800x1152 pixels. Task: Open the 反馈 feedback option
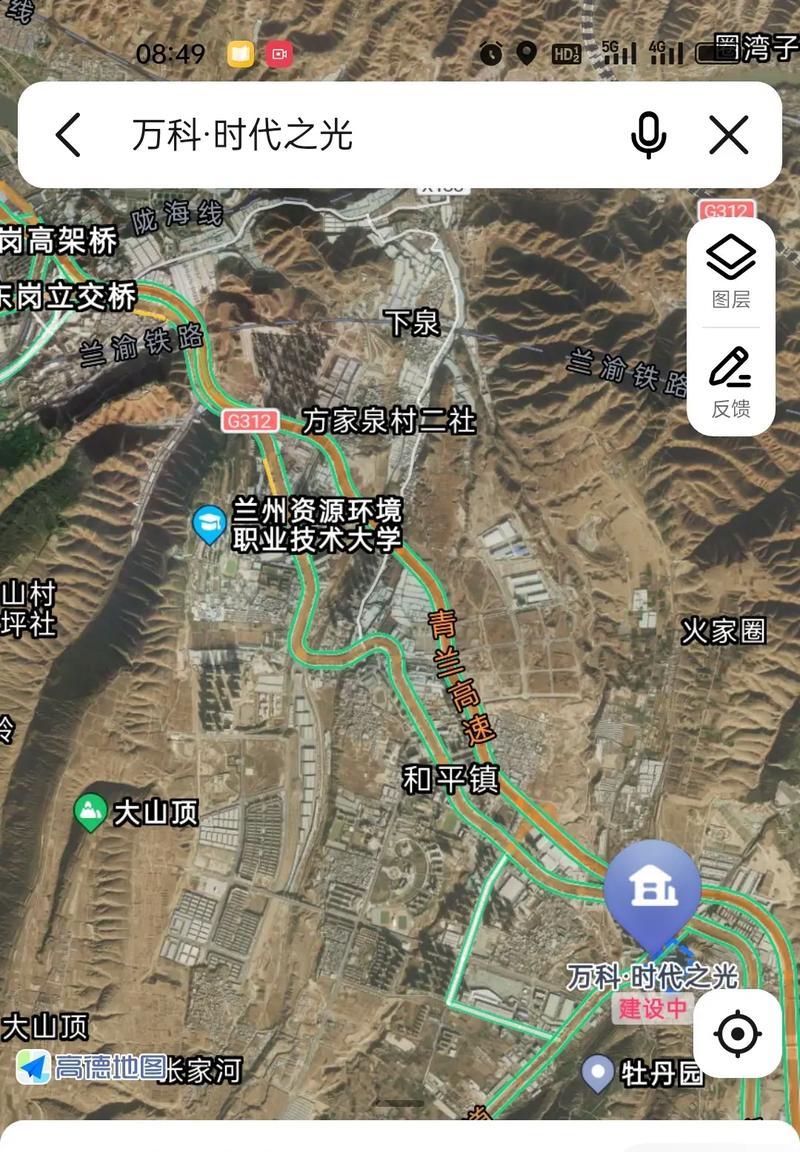tap(731, 381)
